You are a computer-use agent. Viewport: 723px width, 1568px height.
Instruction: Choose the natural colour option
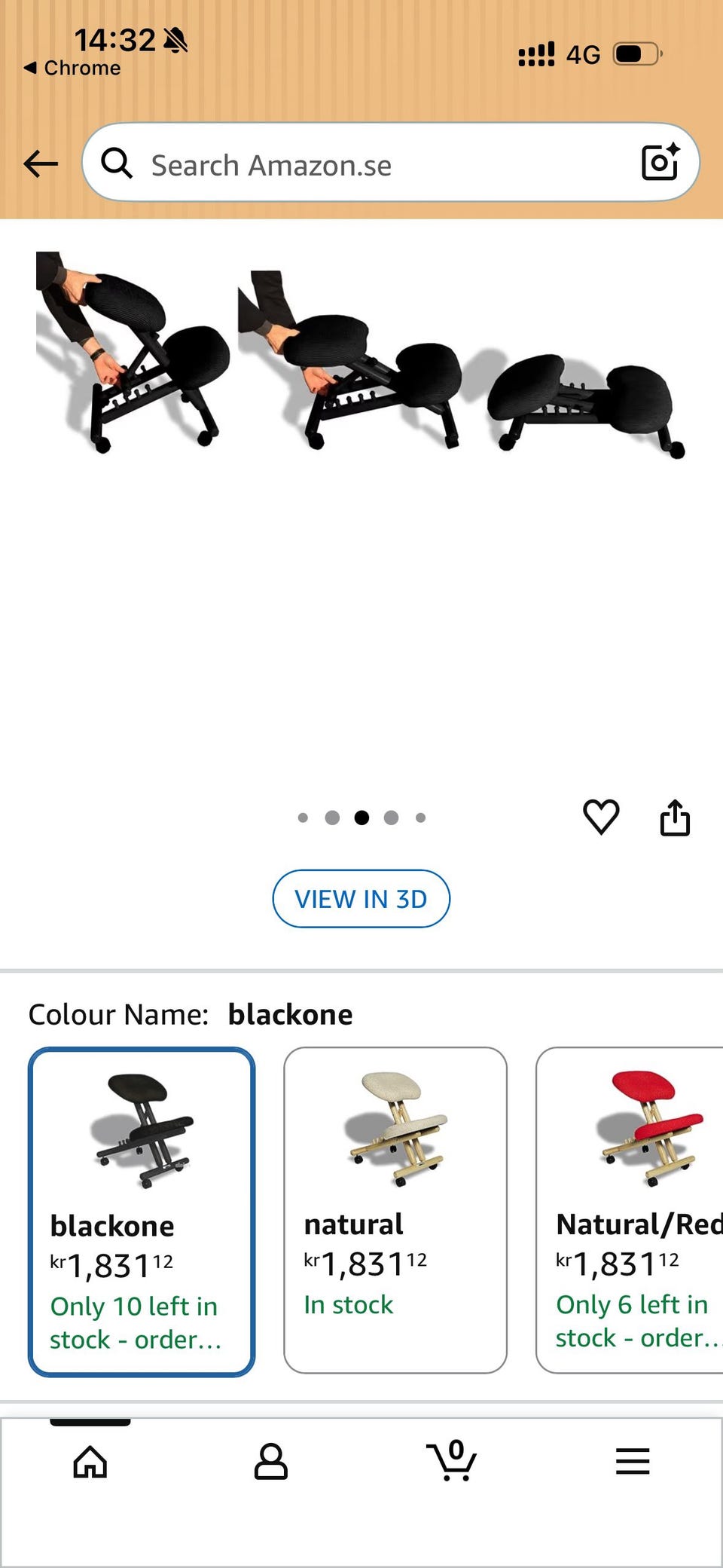coord(395,1209)
